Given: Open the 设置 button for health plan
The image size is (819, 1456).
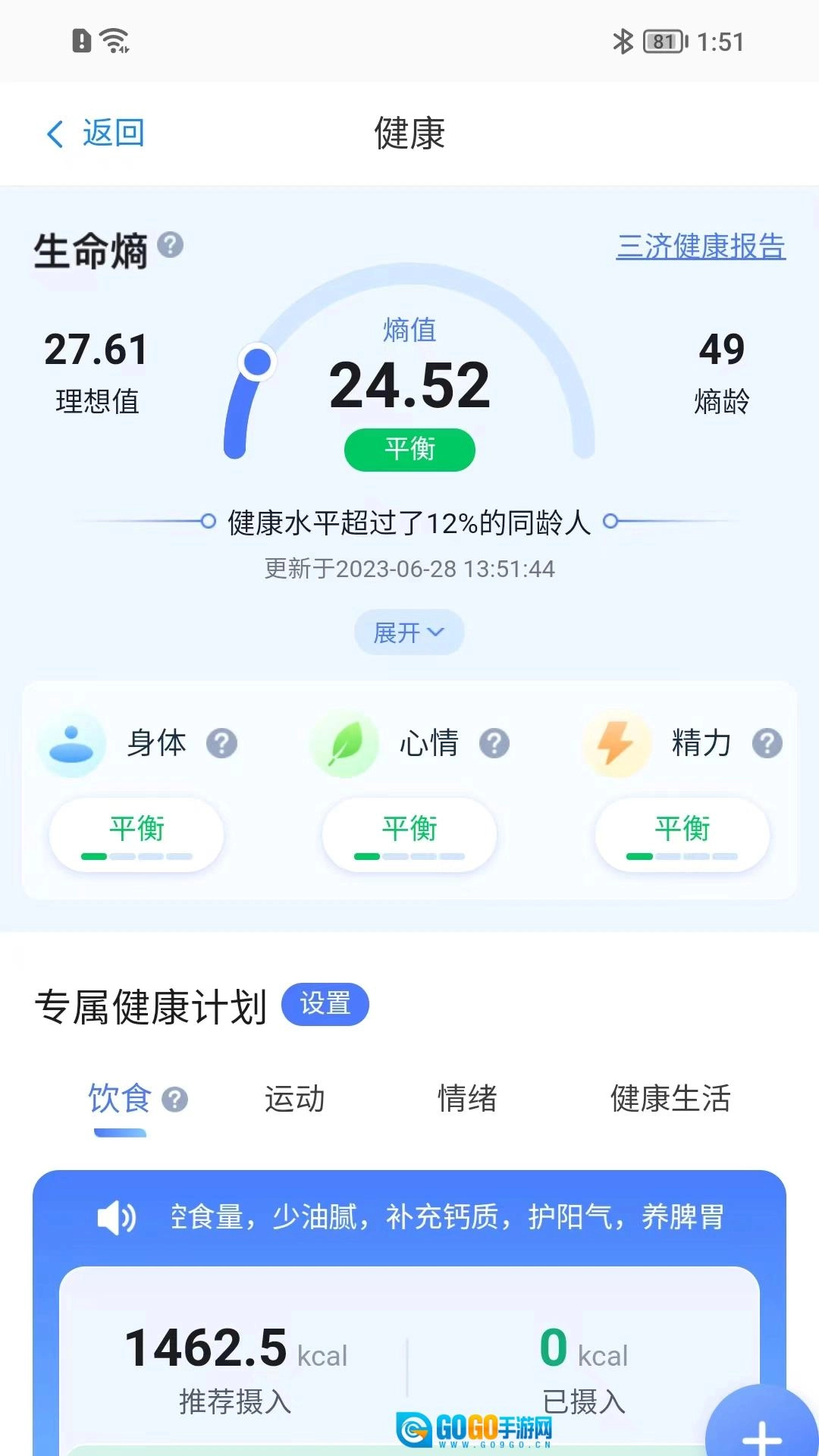Looking at the screenshot, I should click(x=325, y=1004).
